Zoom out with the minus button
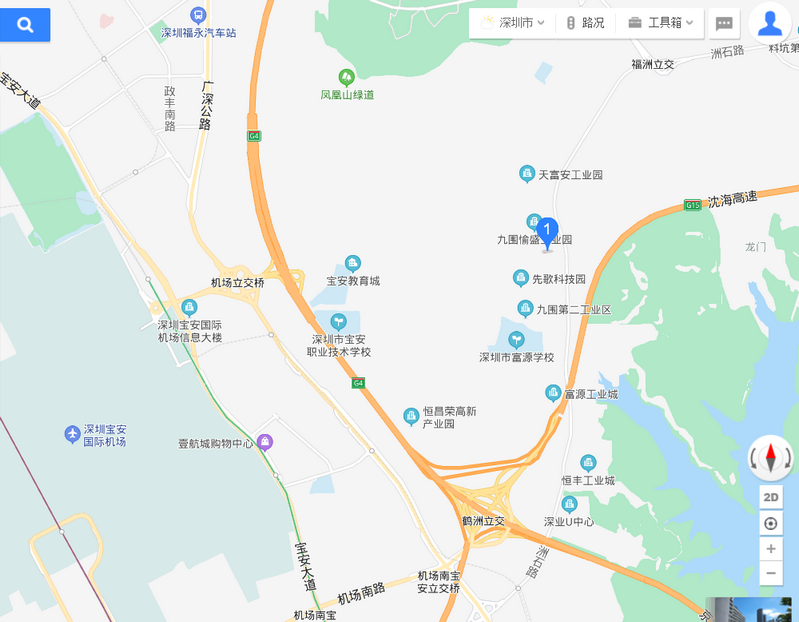799x622 pixels. 770,573
